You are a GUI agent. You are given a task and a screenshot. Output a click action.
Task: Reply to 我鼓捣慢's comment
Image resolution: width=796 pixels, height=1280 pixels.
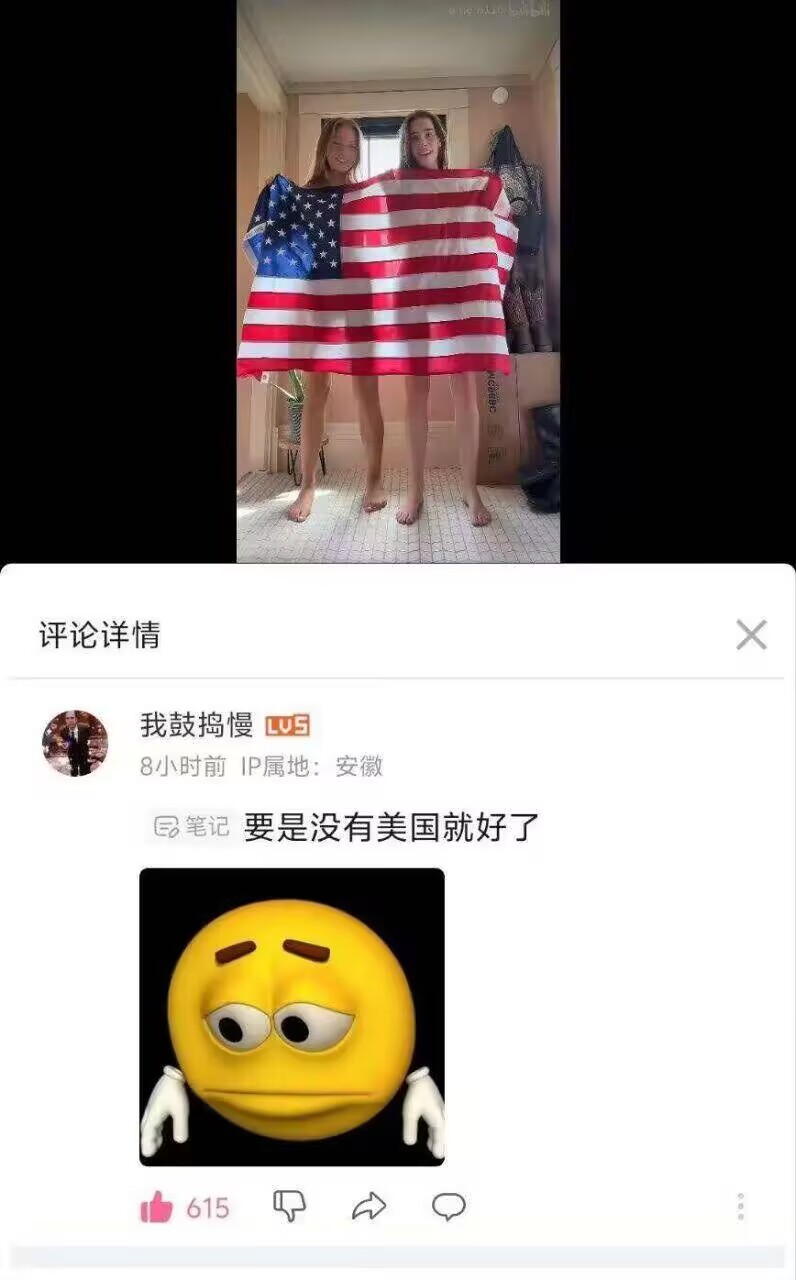[449, 1207]
